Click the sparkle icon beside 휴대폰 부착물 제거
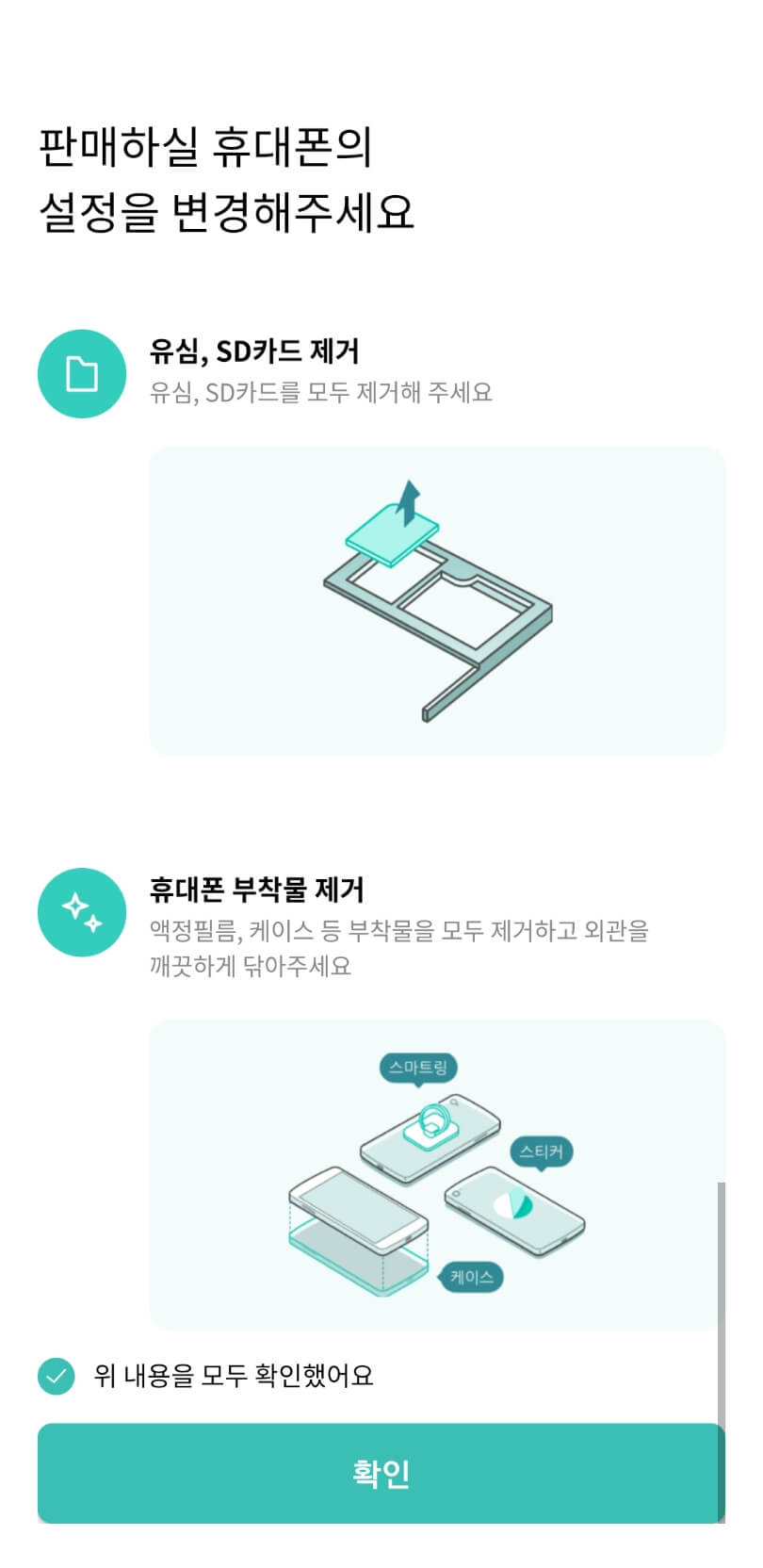The width and height of the screenshot is (763, 1568). tap(81, 912)
